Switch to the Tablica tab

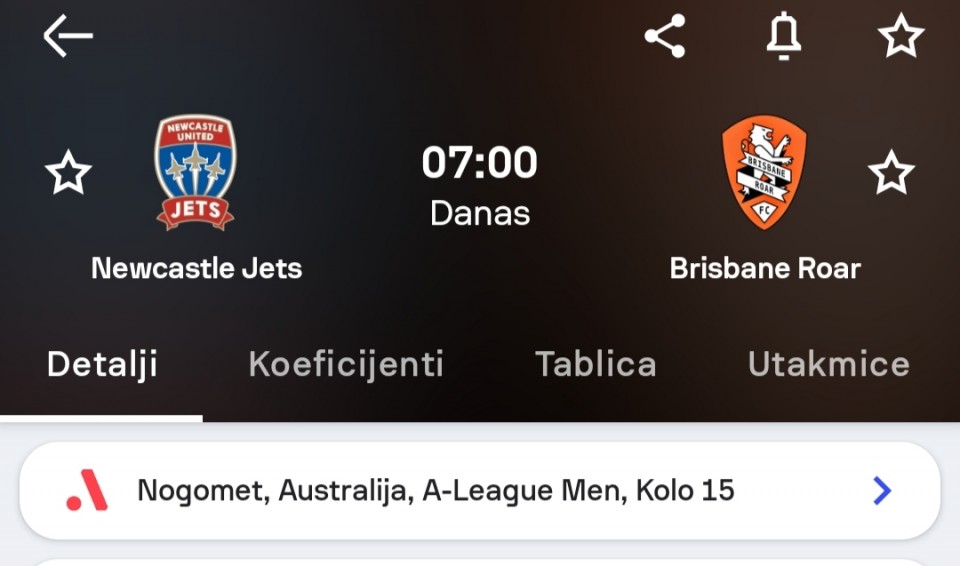pos(596,364)
